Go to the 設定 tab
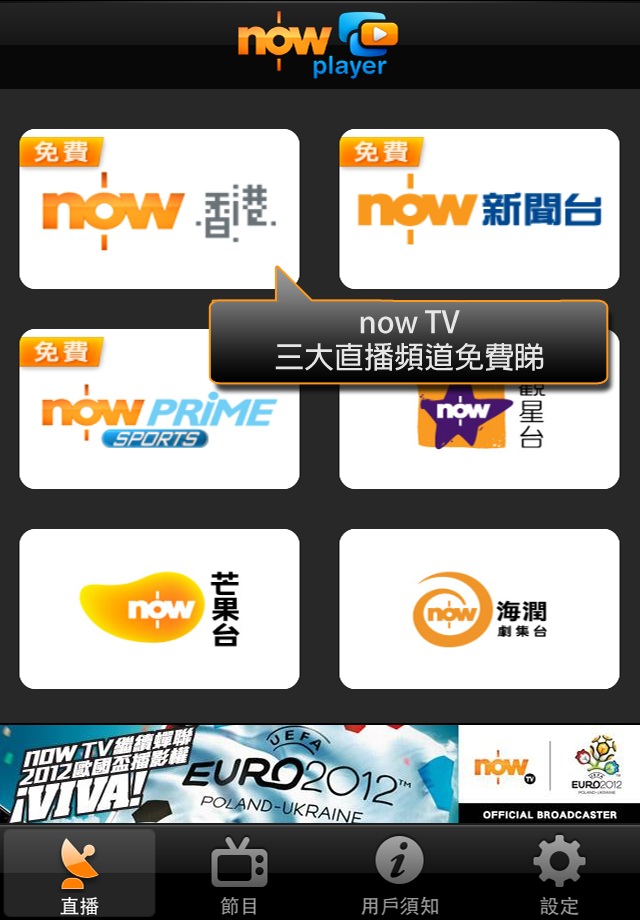The width and height of the screenshot is (640, 920). pyautogui.click(x=559, y=873)
